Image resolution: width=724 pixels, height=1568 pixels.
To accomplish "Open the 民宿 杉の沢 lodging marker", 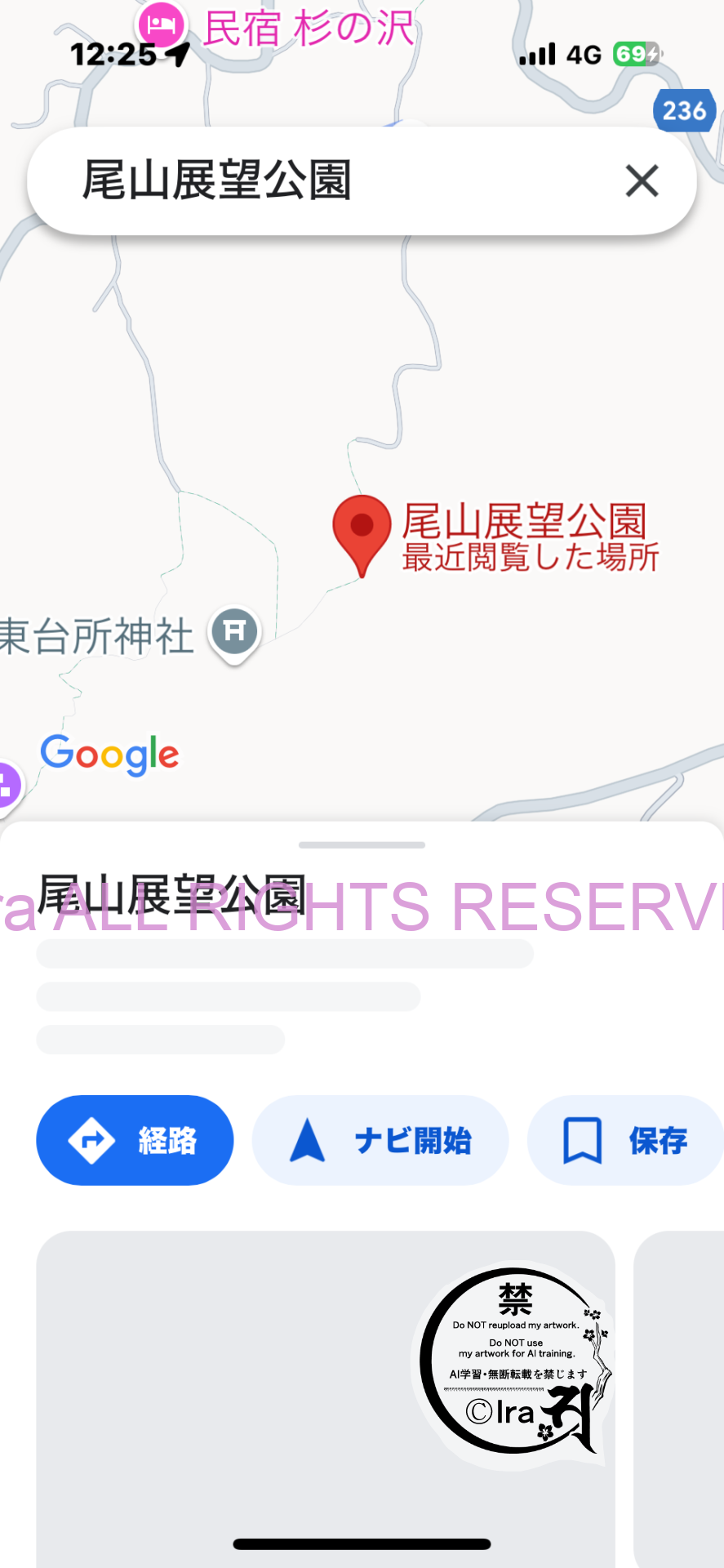I will tap(162, 24).
